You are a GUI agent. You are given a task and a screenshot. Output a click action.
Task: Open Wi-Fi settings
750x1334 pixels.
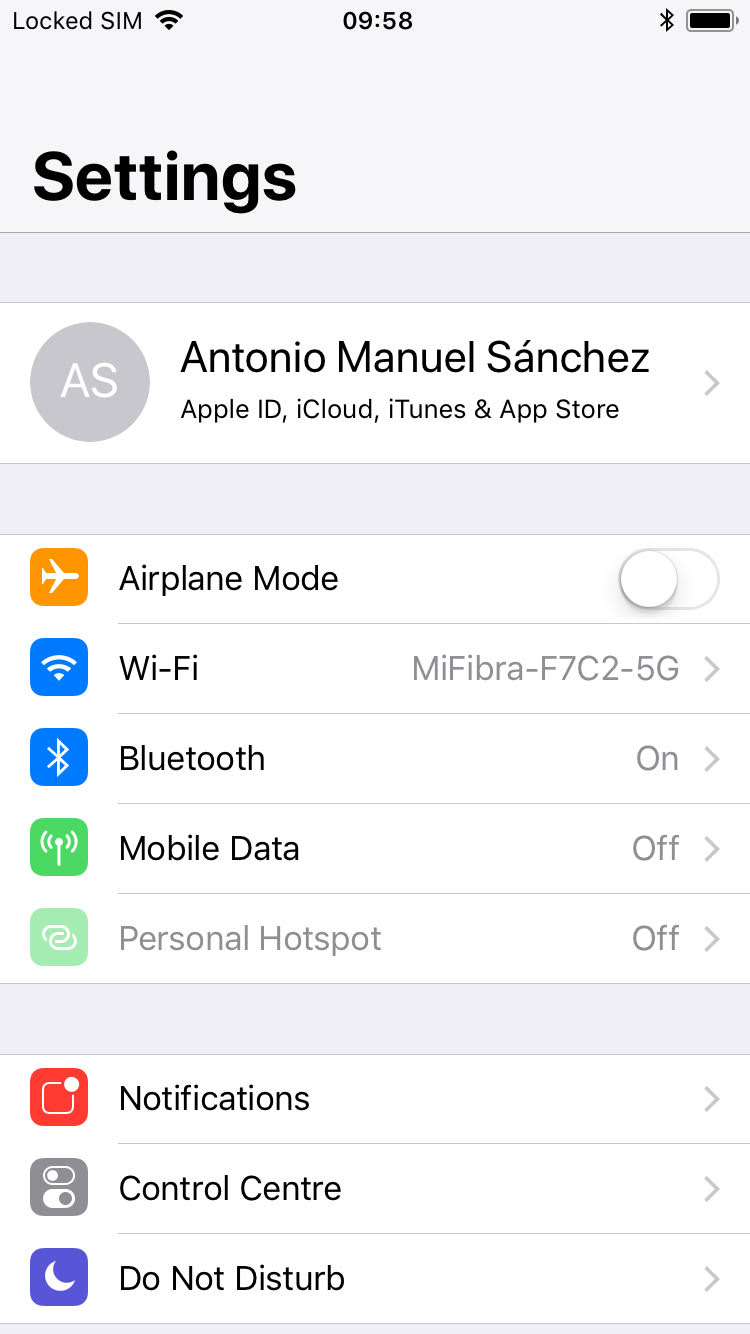pos(375,668)
